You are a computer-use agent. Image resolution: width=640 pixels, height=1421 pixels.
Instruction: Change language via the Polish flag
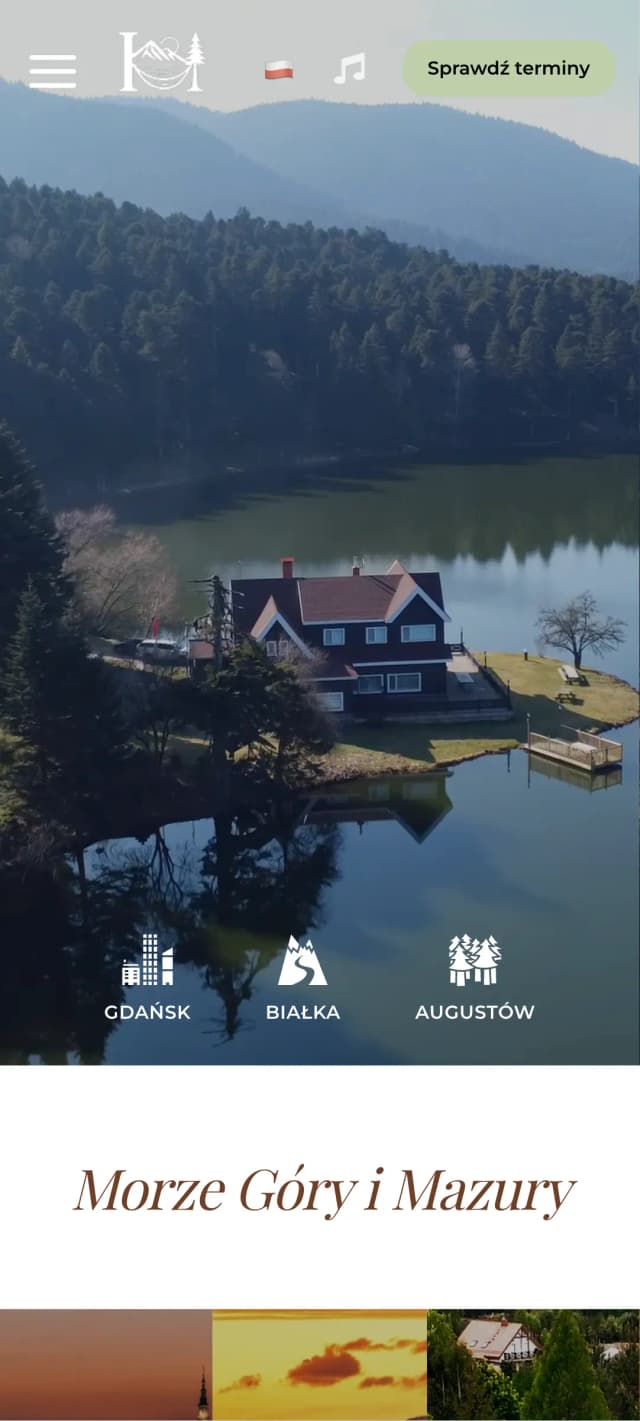pos(279,70)
